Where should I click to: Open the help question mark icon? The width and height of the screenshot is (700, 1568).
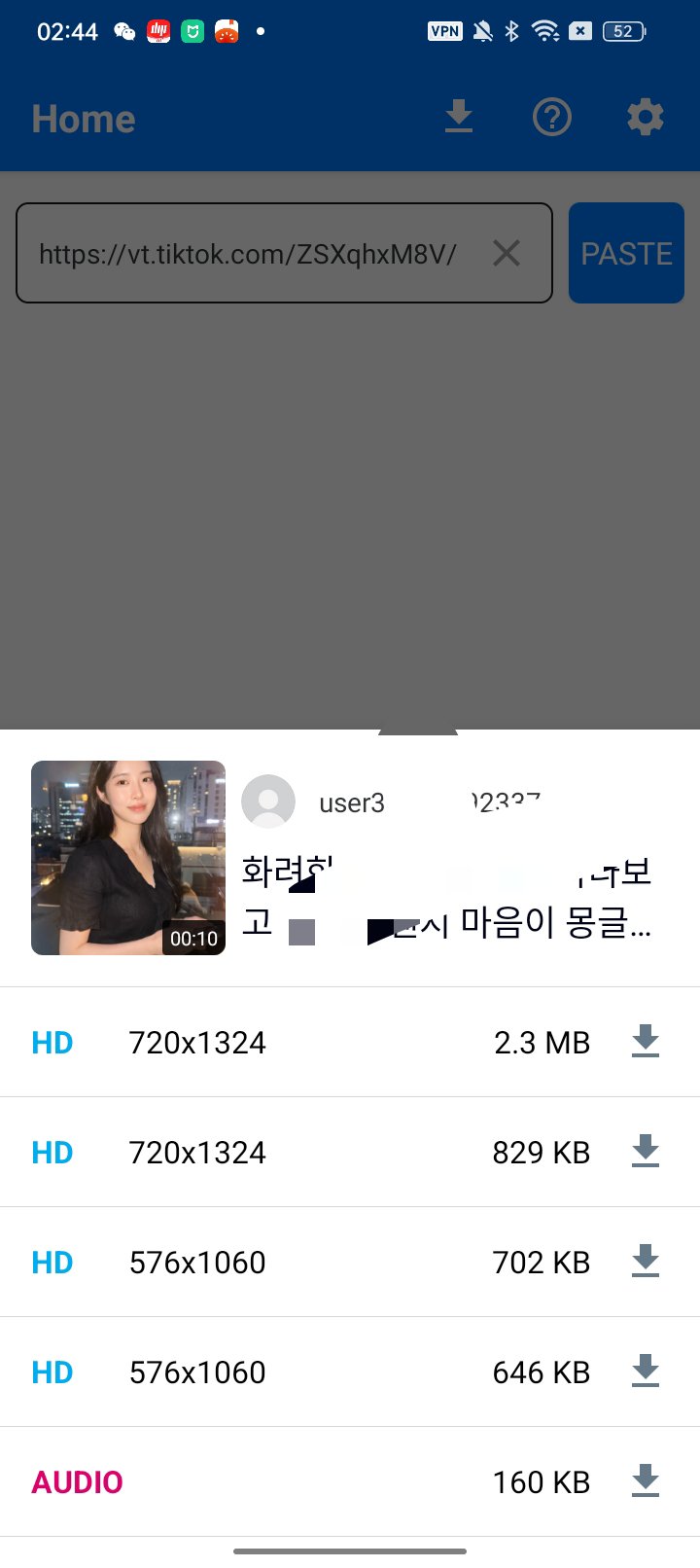coord(552,118)
